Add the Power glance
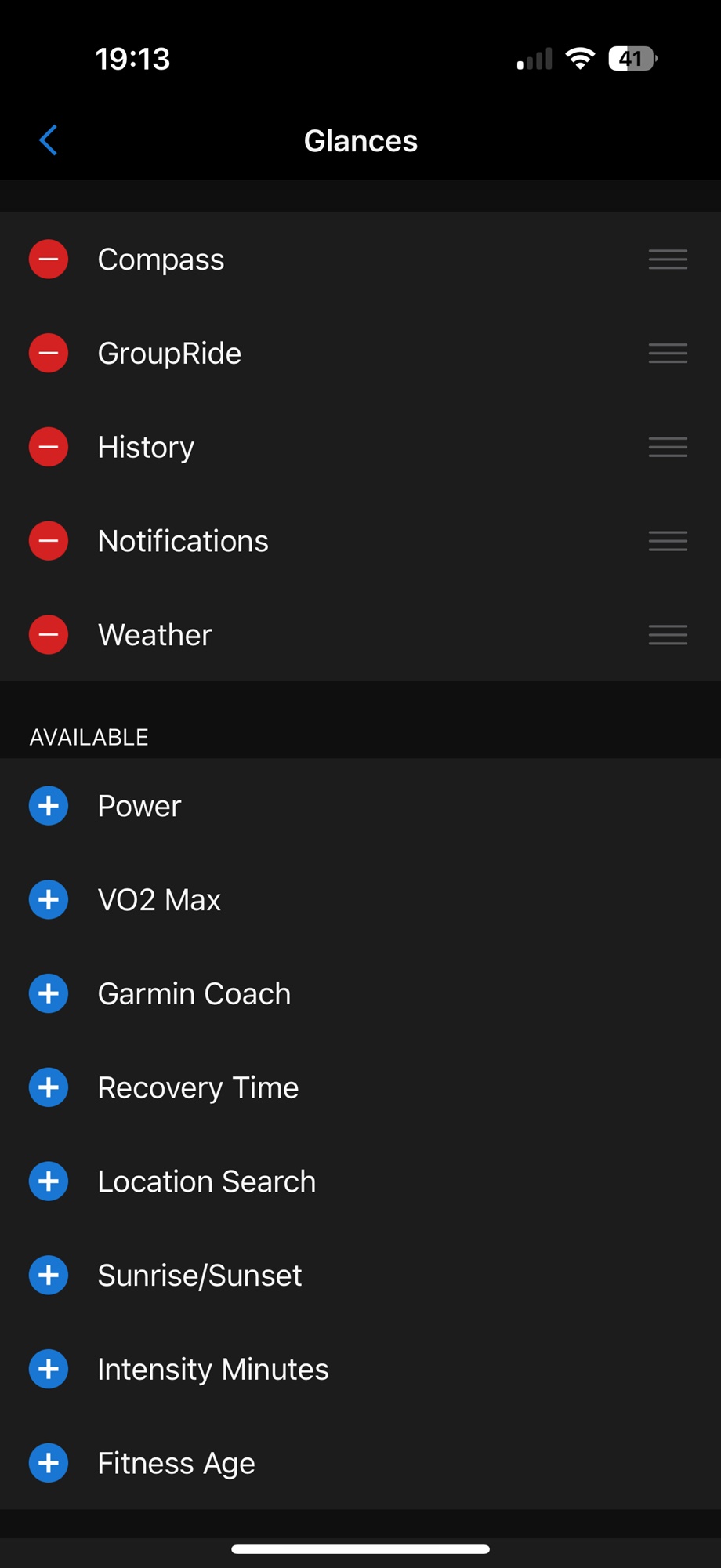 [x=49, y=806]
